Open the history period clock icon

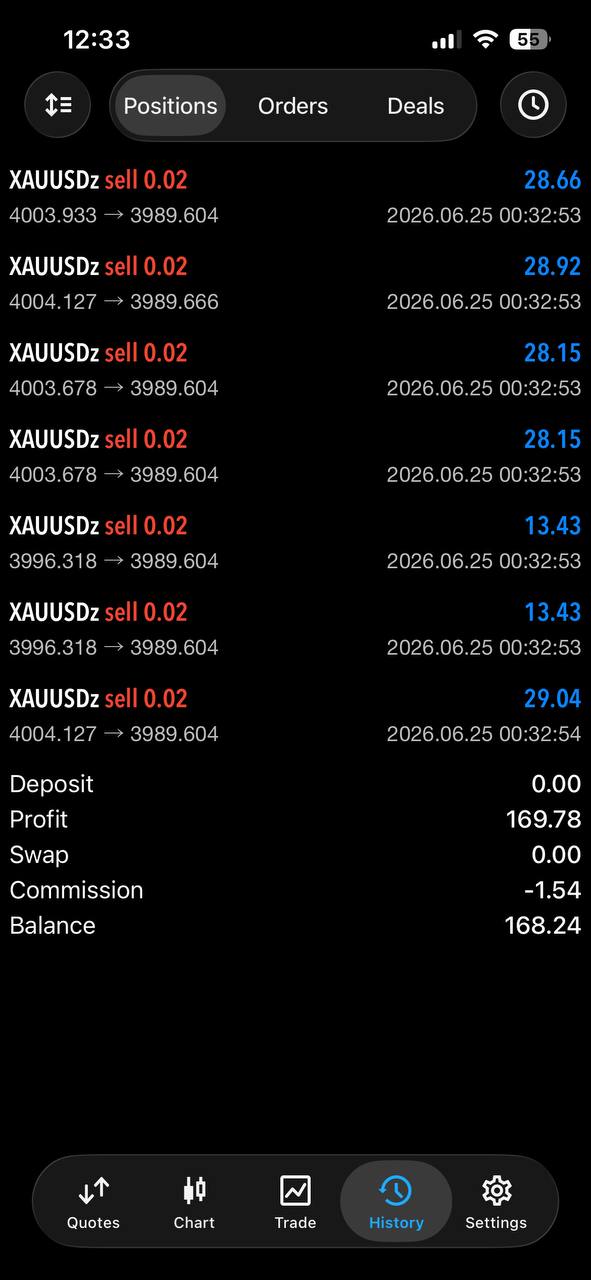[533, 105]
